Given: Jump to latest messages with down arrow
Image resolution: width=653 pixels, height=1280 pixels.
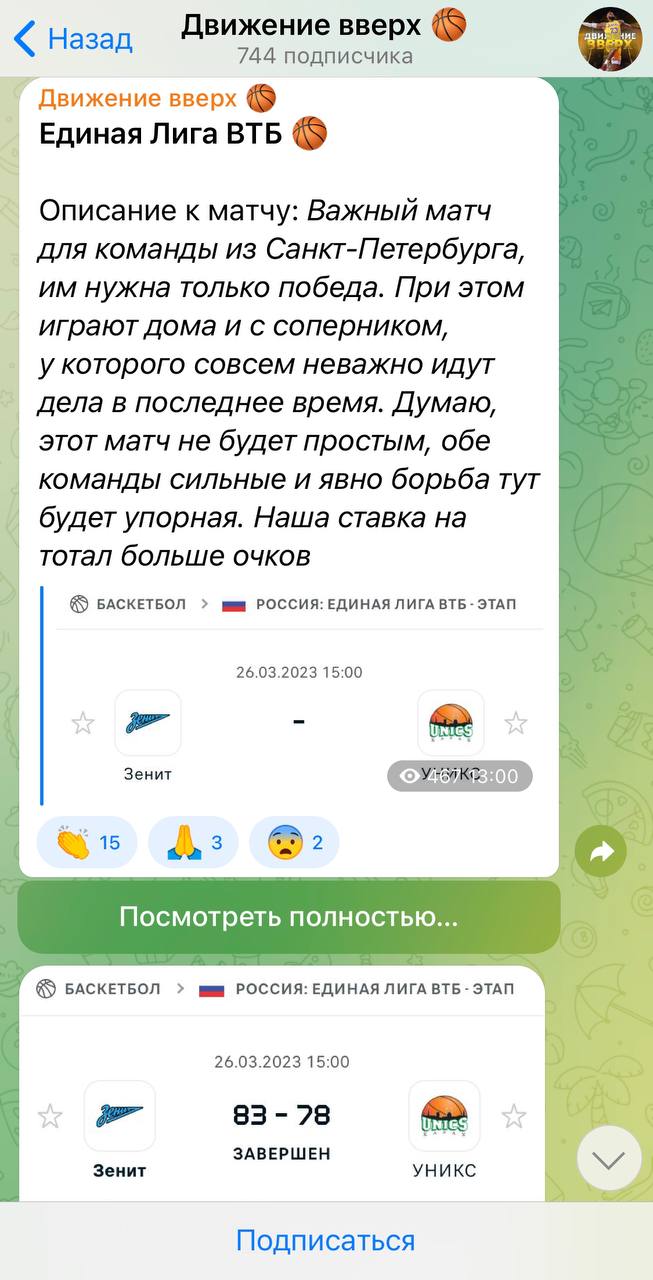Looking at the screenshot, I should 609,1158.
